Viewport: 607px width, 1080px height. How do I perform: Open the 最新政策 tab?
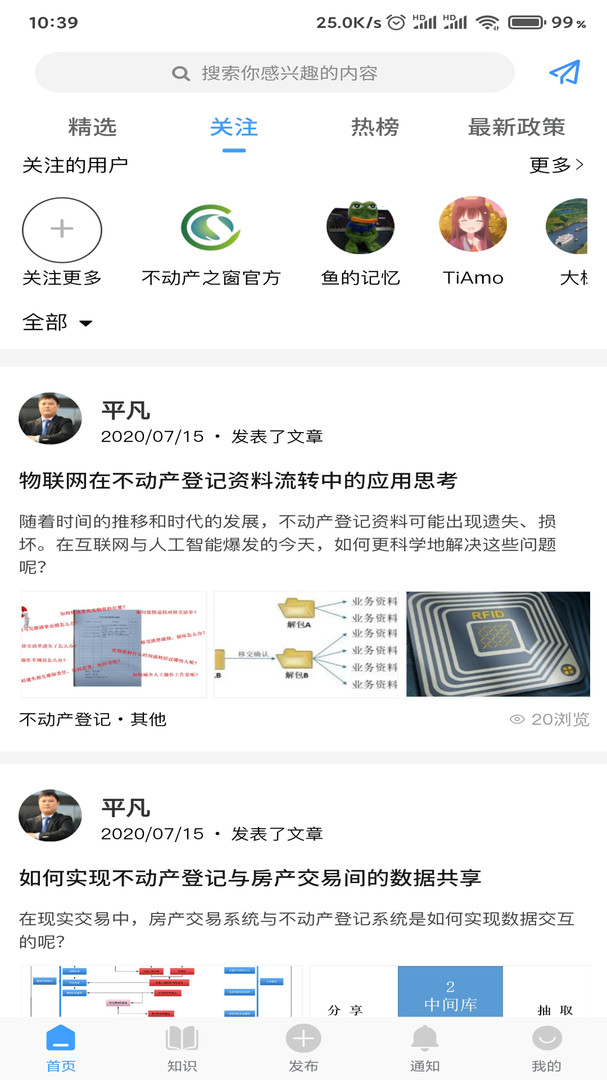click(x=516, y=127)
